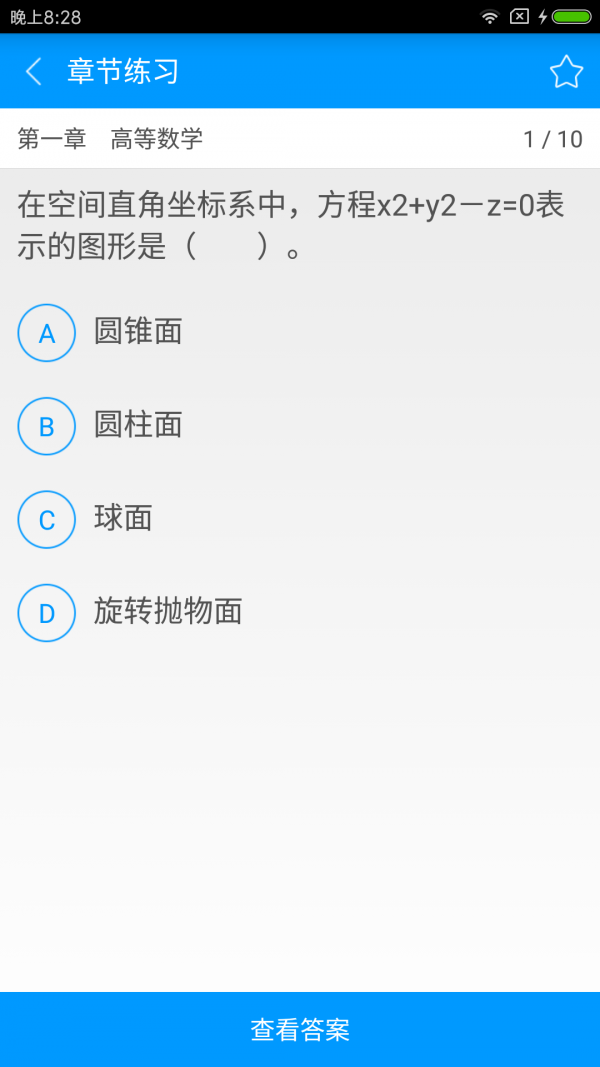600x1067 pixels.
Task: Choose option B 圆柱面
Action: (47, 426)
